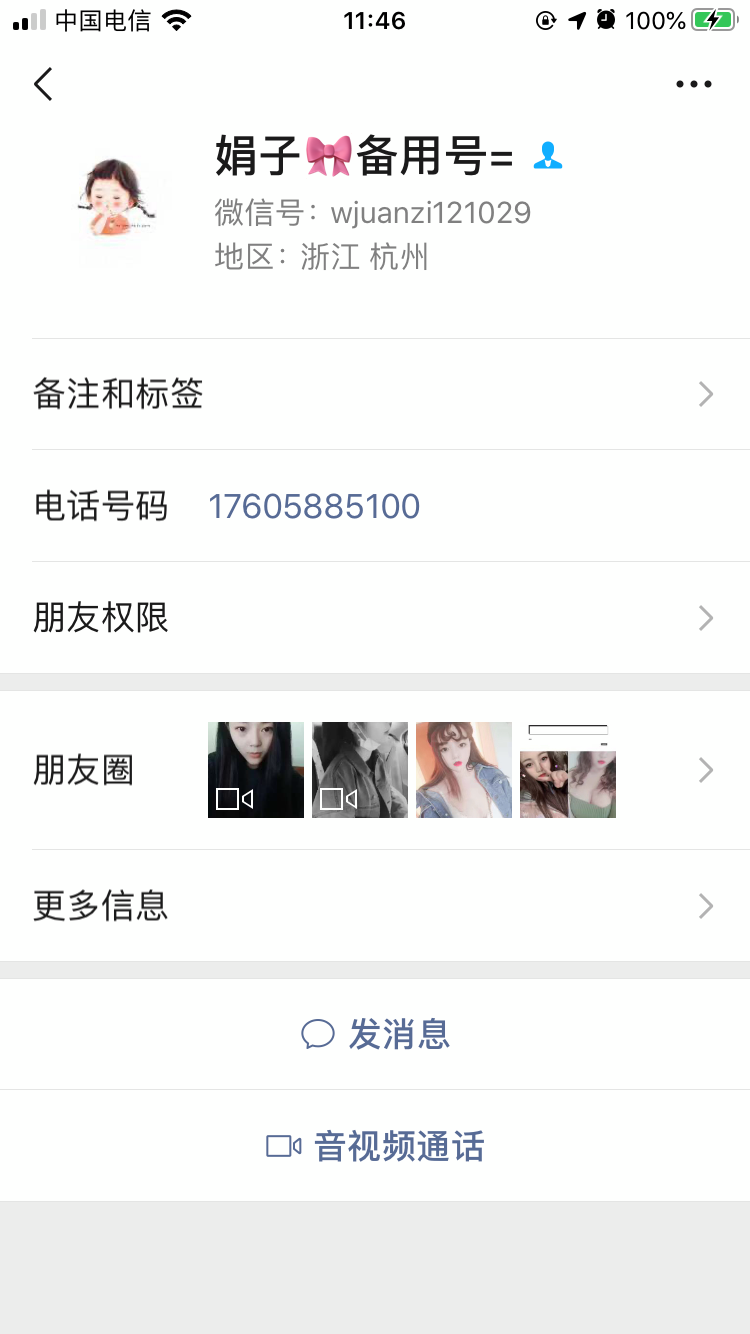The height and width of the screenshot is (1334, 750).
Task: Click the alarm clock icon in the status bar
Action: pyautogui.click(x=607, y=19)
